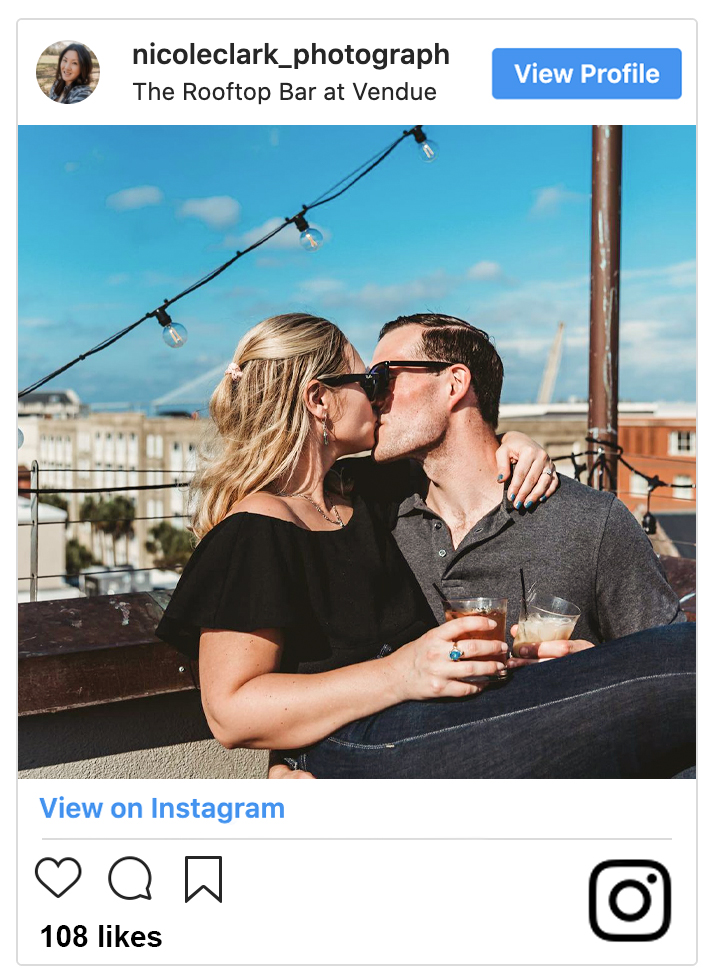Open the View on Instagram link

pyautogui.click(x=162, y=808)
